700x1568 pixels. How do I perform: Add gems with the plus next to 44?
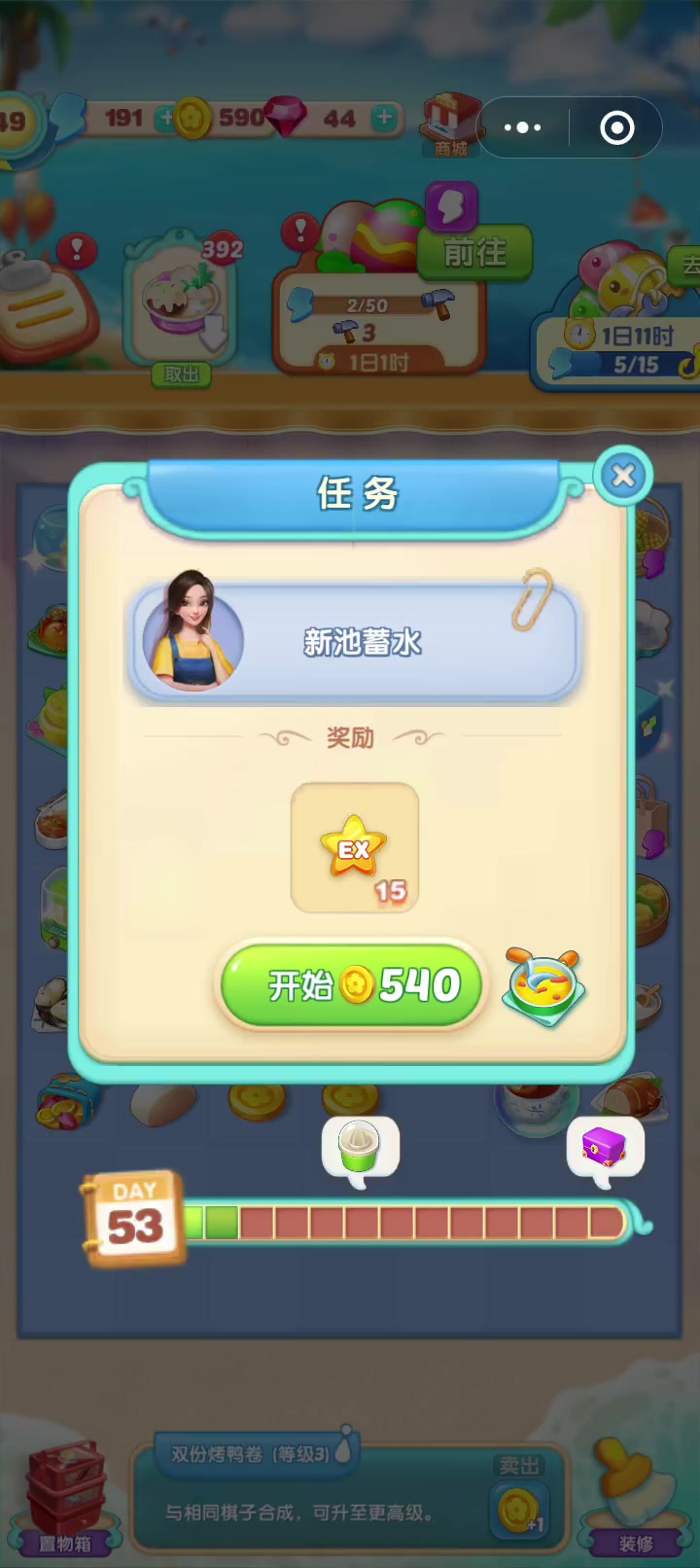[386, 118]
